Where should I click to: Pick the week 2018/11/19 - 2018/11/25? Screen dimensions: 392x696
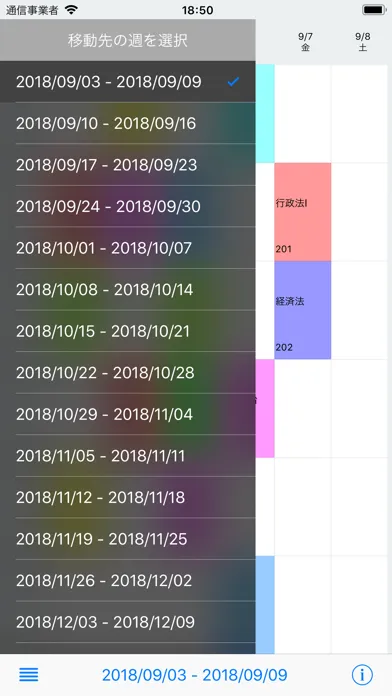[x=127, y=539]
